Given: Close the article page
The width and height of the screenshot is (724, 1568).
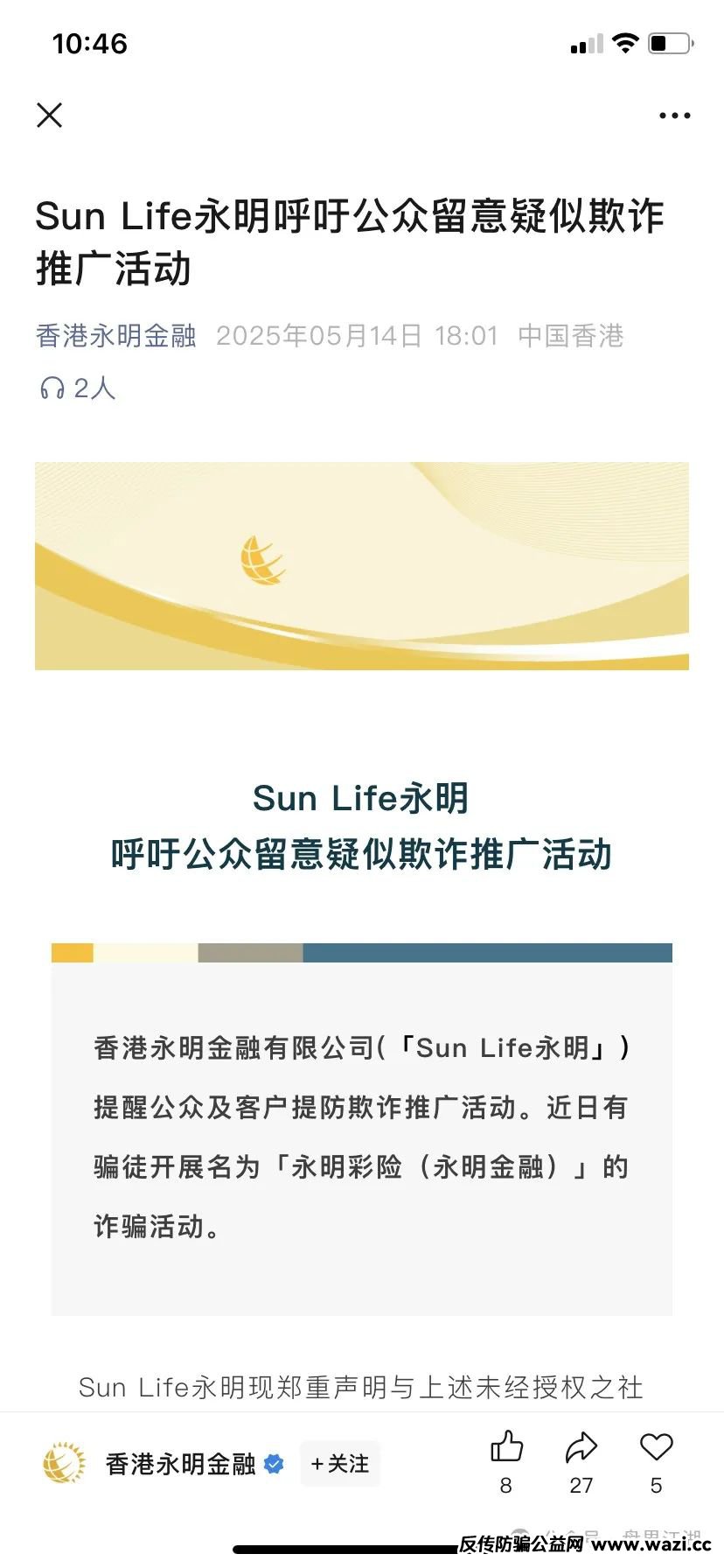Looking at the screenshot, I should point(50,115).
